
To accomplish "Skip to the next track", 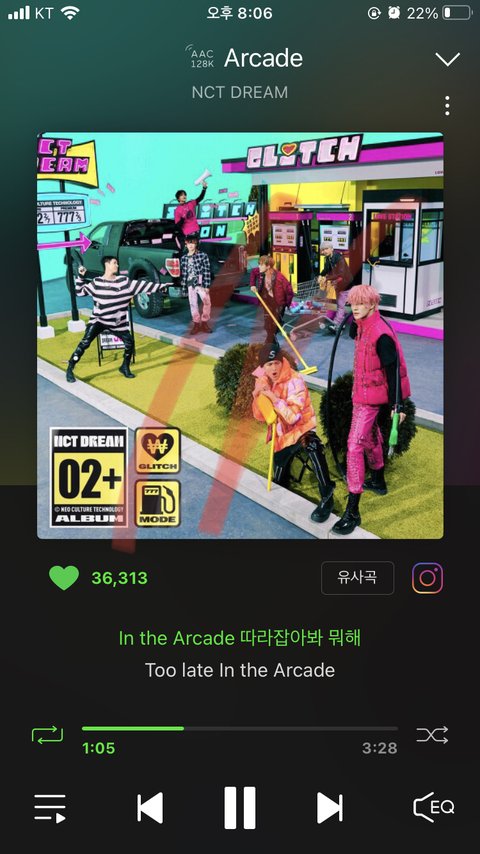I will pos(330,808).
